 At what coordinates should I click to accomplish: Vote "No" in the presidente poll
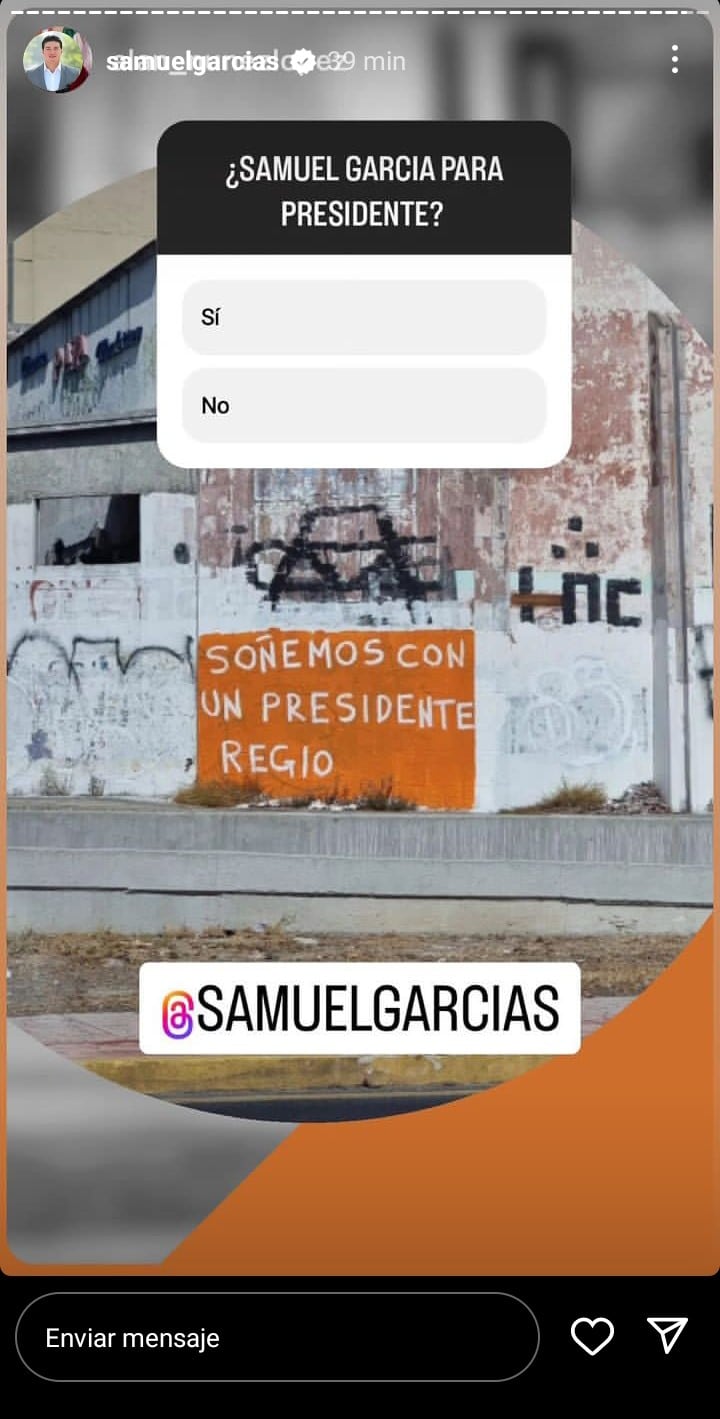(362, 405)
